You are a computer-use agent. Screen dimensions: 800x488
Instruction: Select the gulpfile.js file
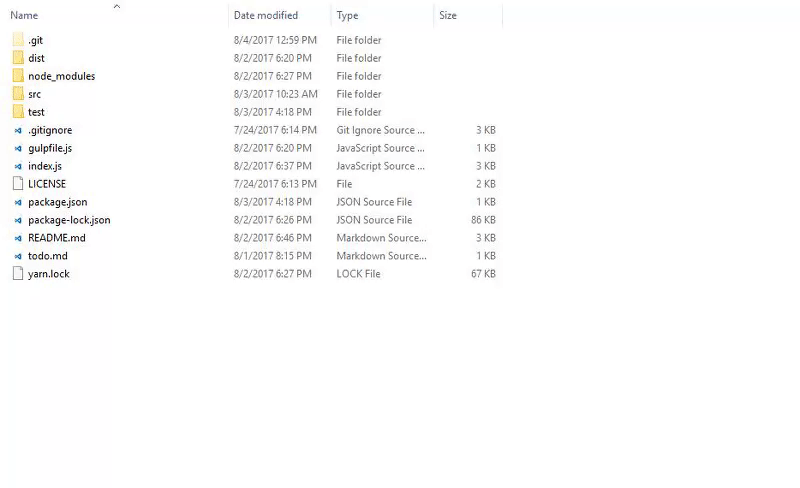point(49,148)
